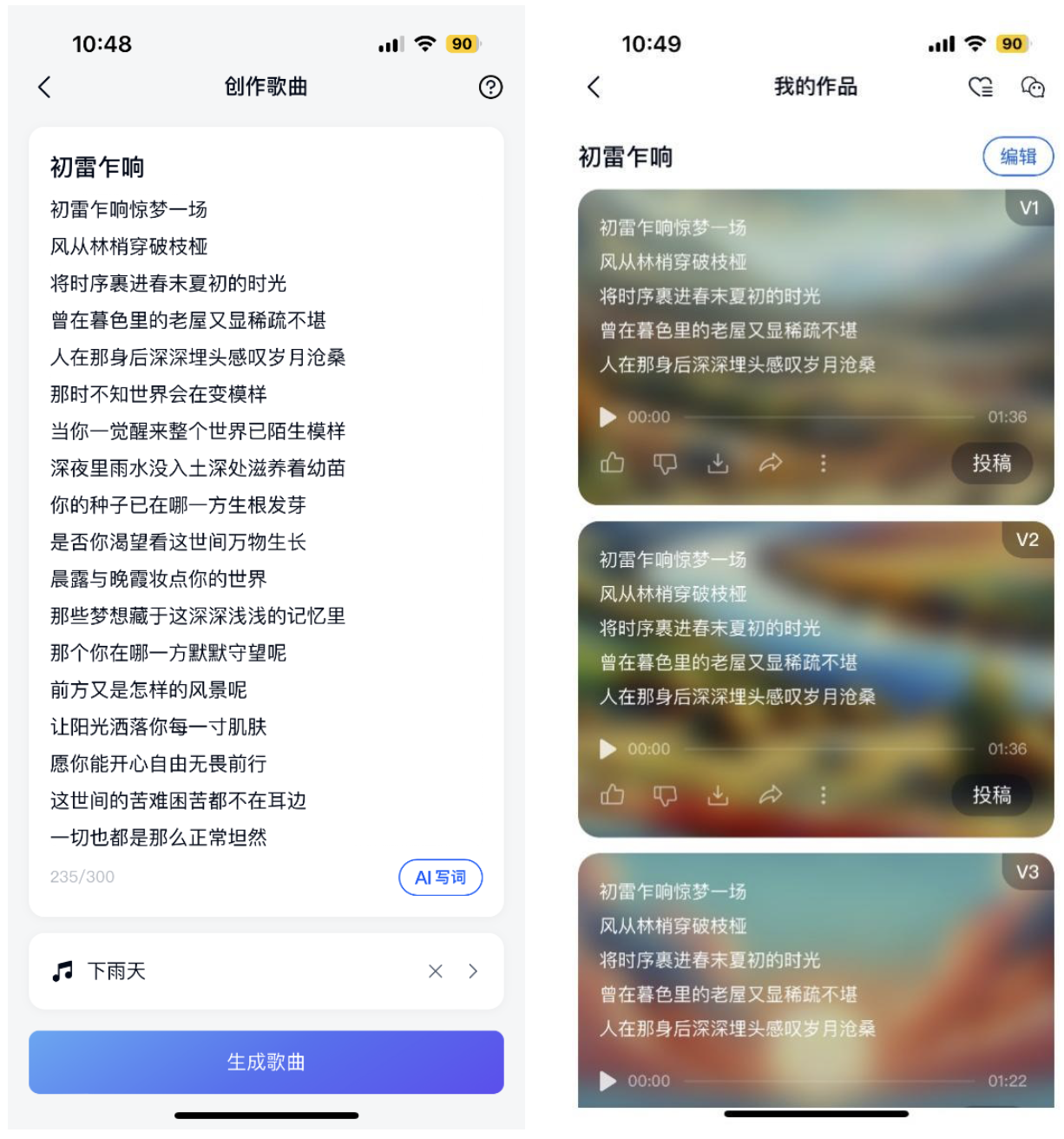Submit V2 with 投稿 button

pos(991,795)
